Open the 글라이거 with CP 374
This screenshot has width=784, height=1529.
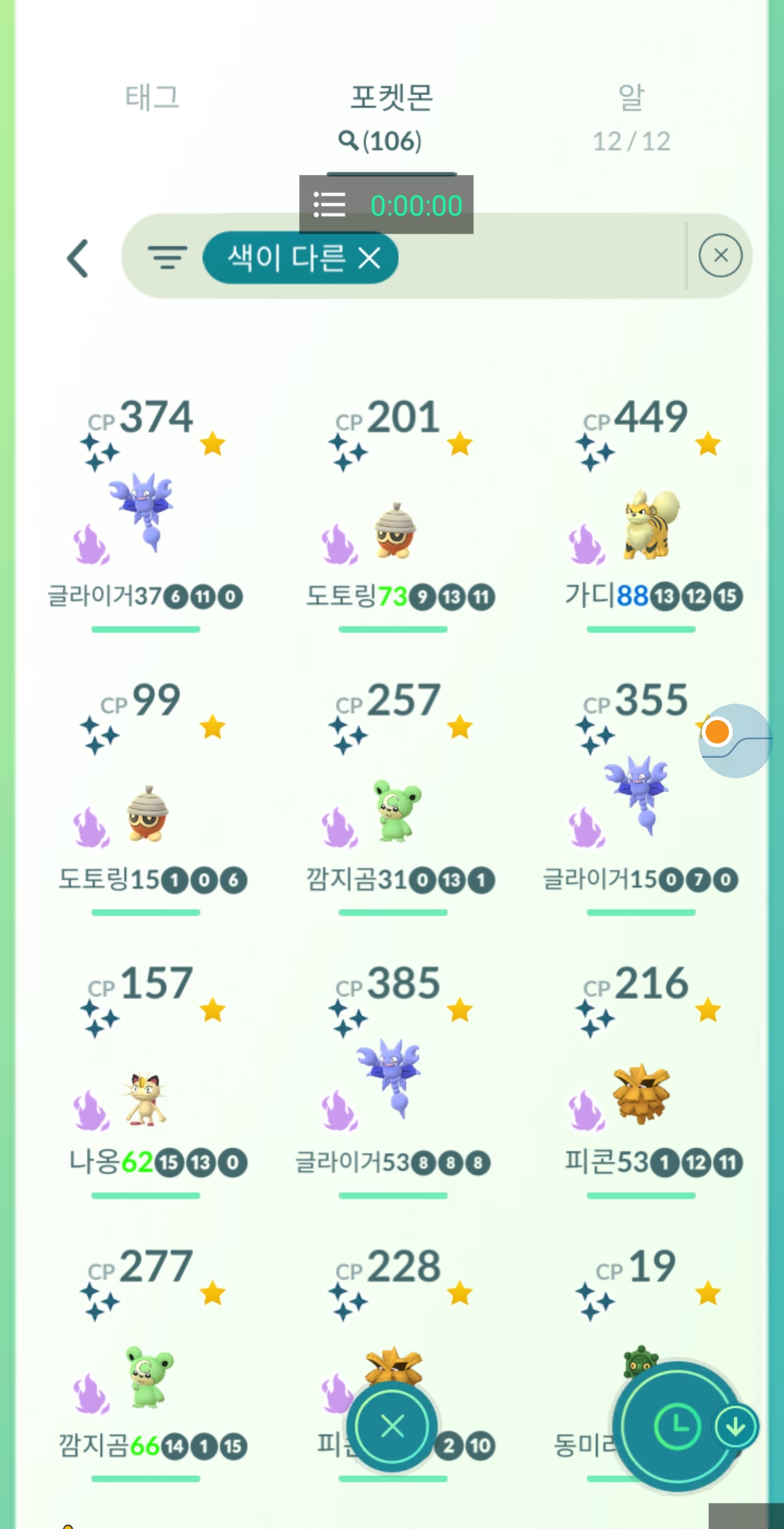145,511
